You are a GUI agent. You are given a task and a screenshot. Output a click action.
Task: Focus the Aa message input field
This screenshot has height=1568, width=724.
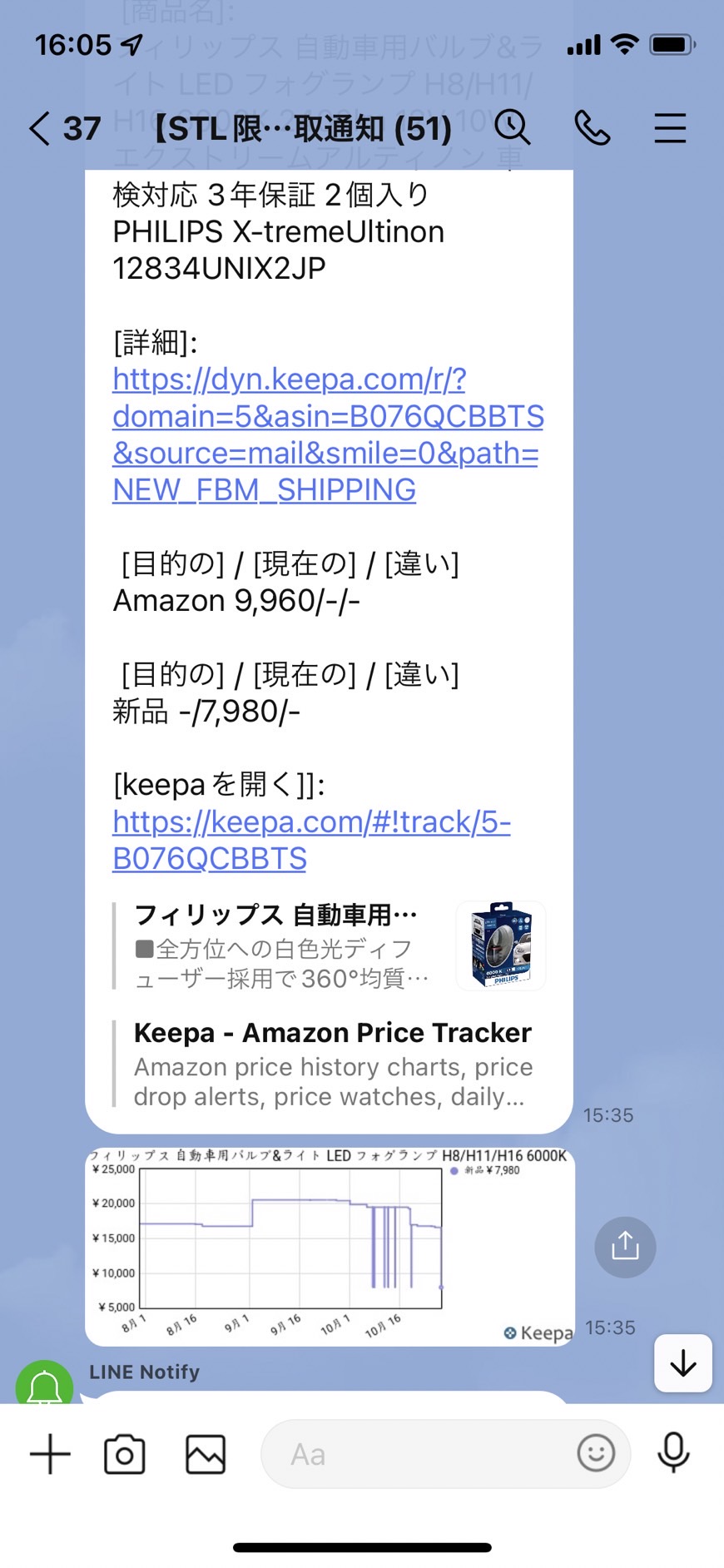416,1454
